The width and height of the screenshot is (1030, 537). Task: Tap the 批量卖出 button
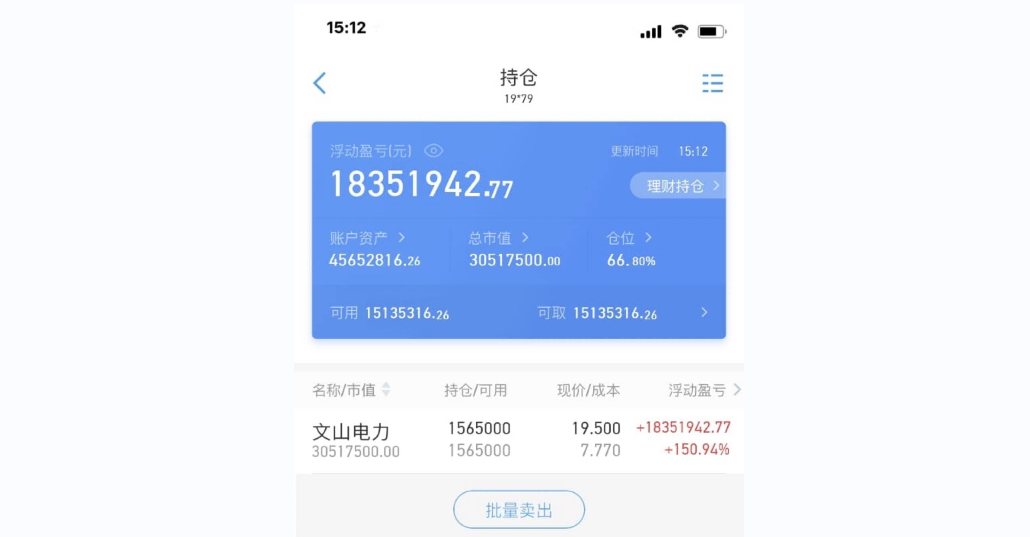click(519, 510)
